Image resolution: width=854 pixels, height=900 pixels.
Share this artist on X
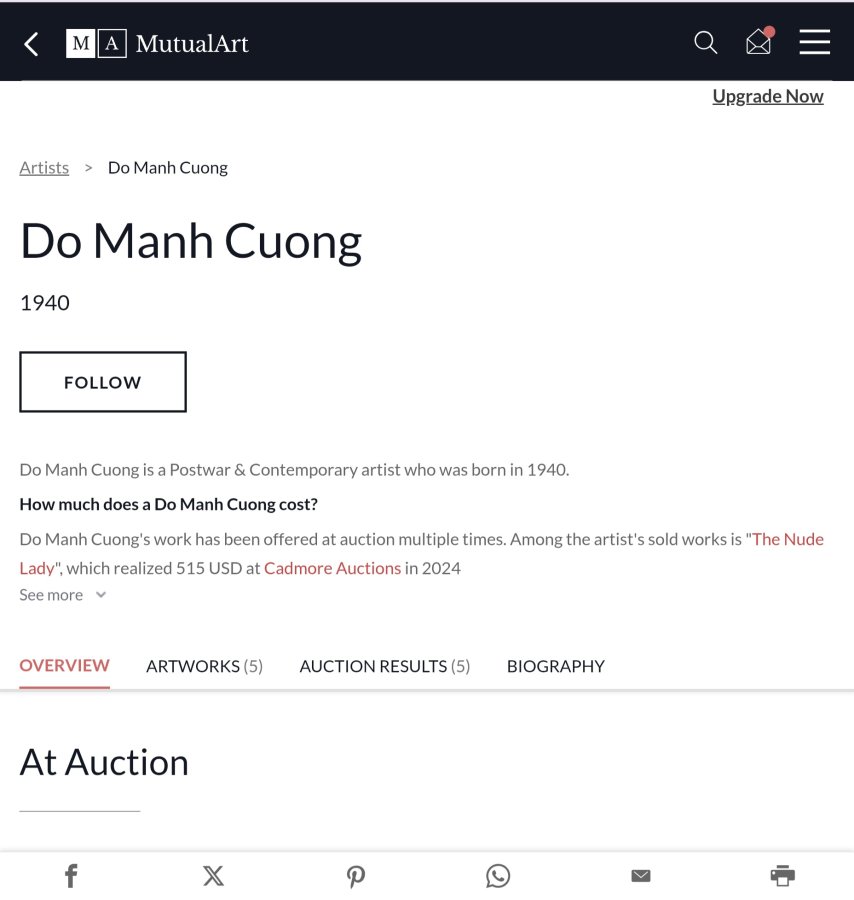pos(213,876)
